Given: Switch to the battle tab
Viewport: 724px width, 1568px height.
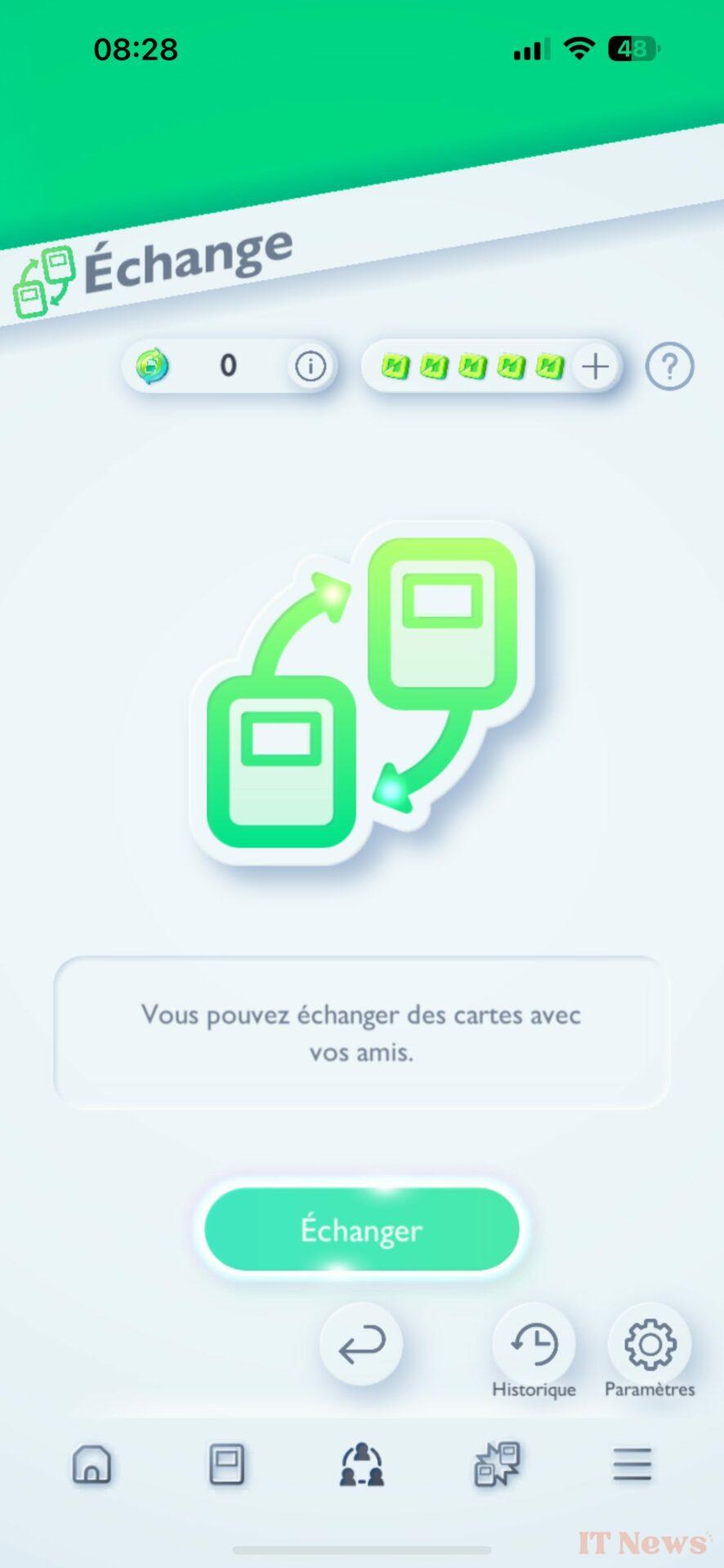Looking at the screenshot, I should (497, 1463).
